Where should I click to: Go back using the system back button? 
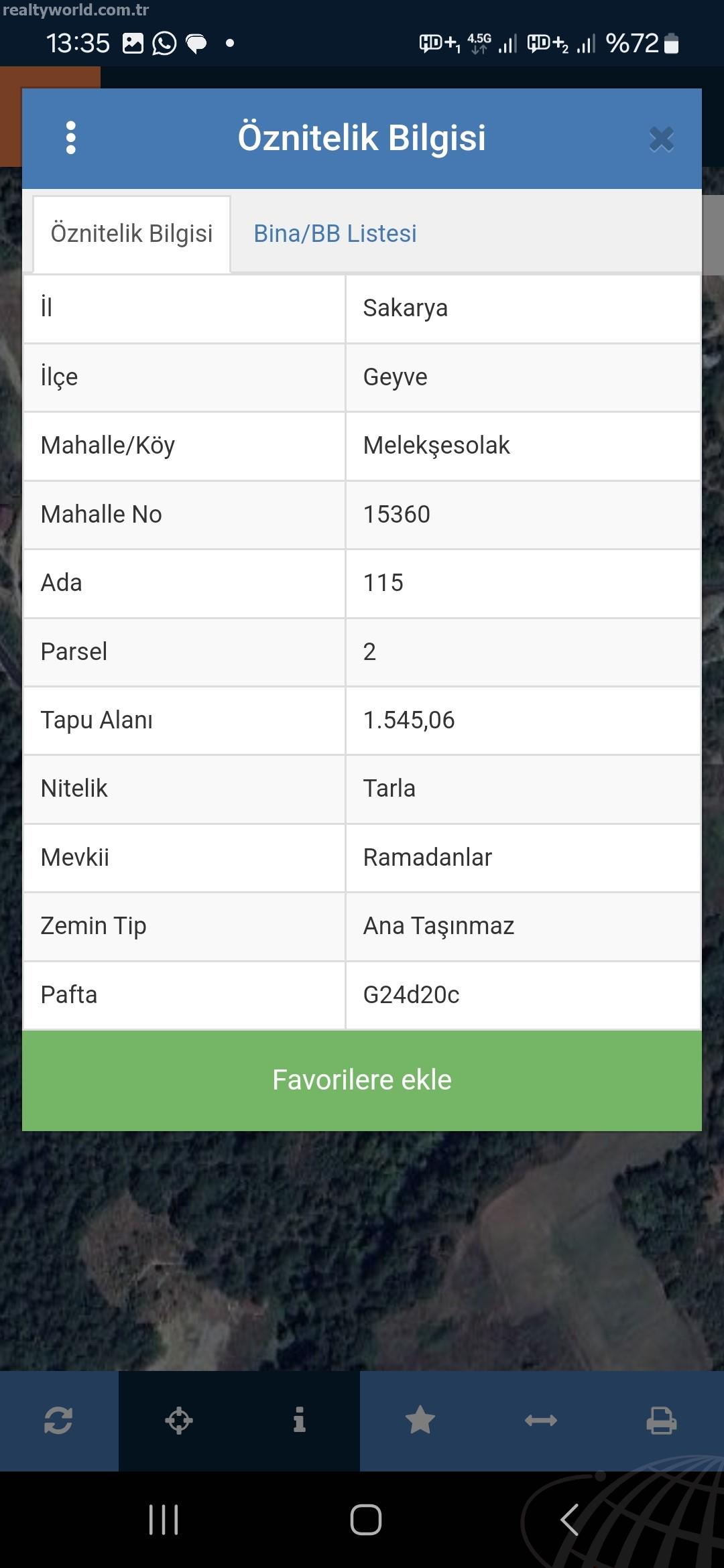click(x=570, y=1520)
